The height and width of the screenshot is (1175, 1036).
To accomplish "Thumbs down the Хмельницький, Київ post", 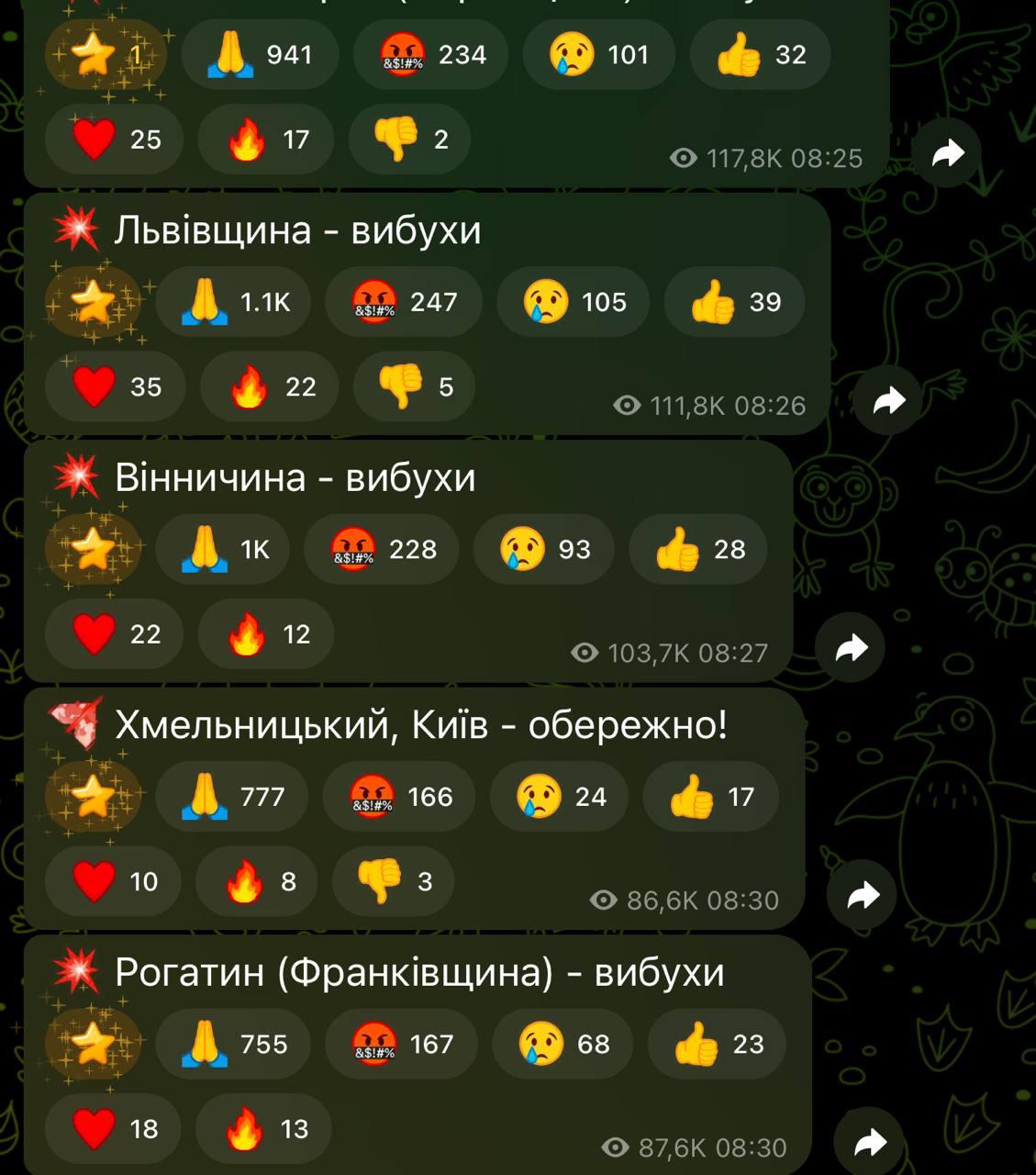I will coord(393,881).
